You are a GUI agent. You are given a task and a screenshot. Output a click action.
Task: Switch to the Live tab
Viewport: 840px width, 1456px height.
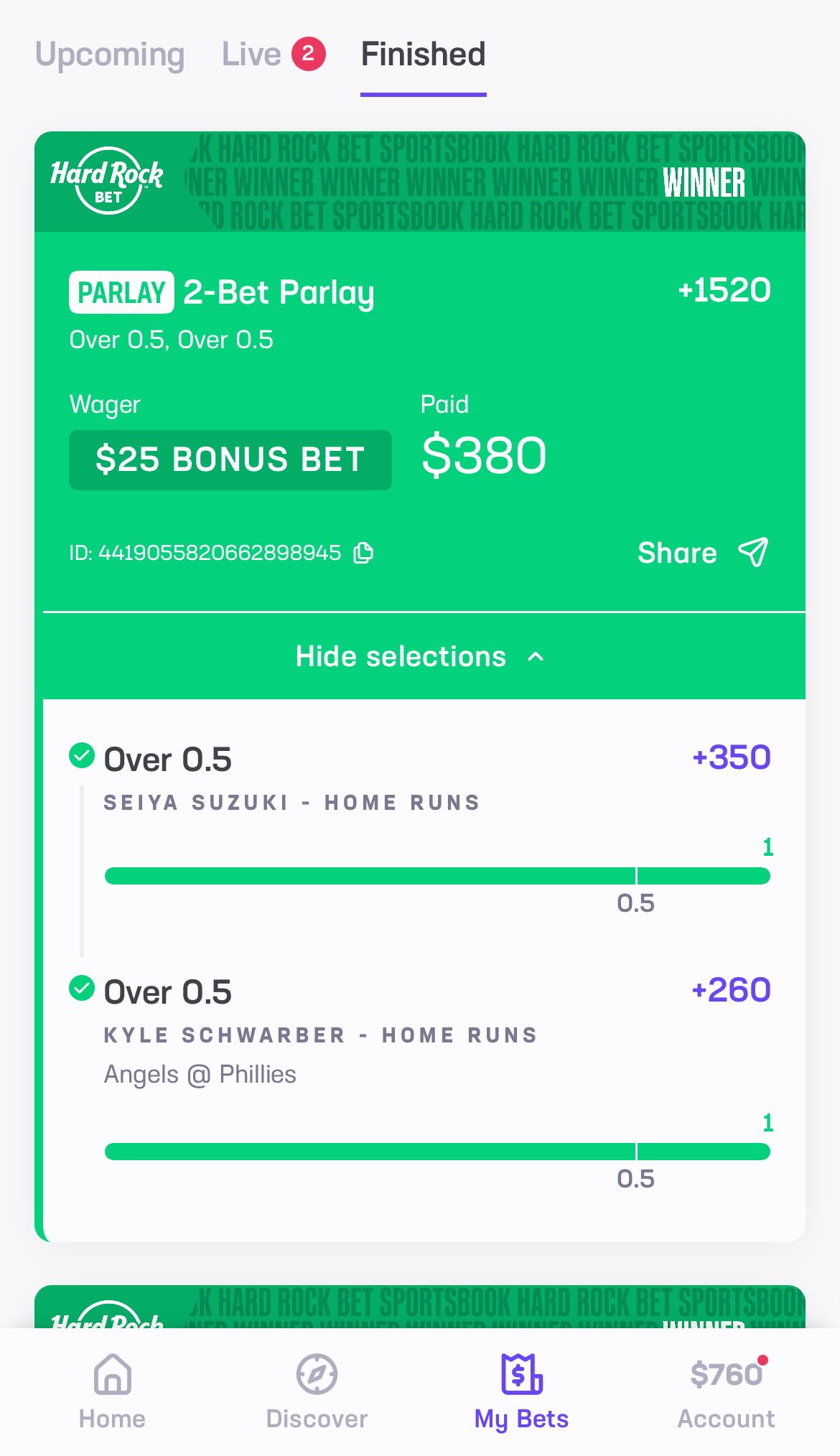point(271,55)
